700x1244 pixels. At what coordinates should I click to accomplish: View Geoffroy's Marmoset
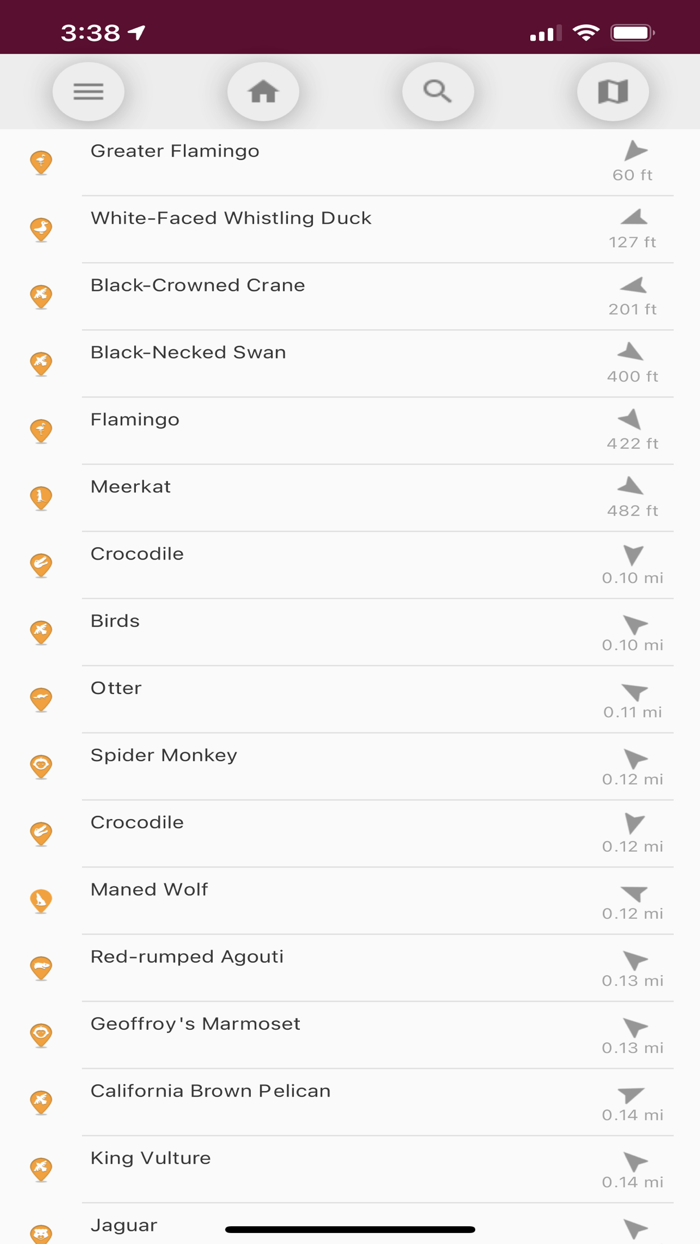tap(350, 1034)
